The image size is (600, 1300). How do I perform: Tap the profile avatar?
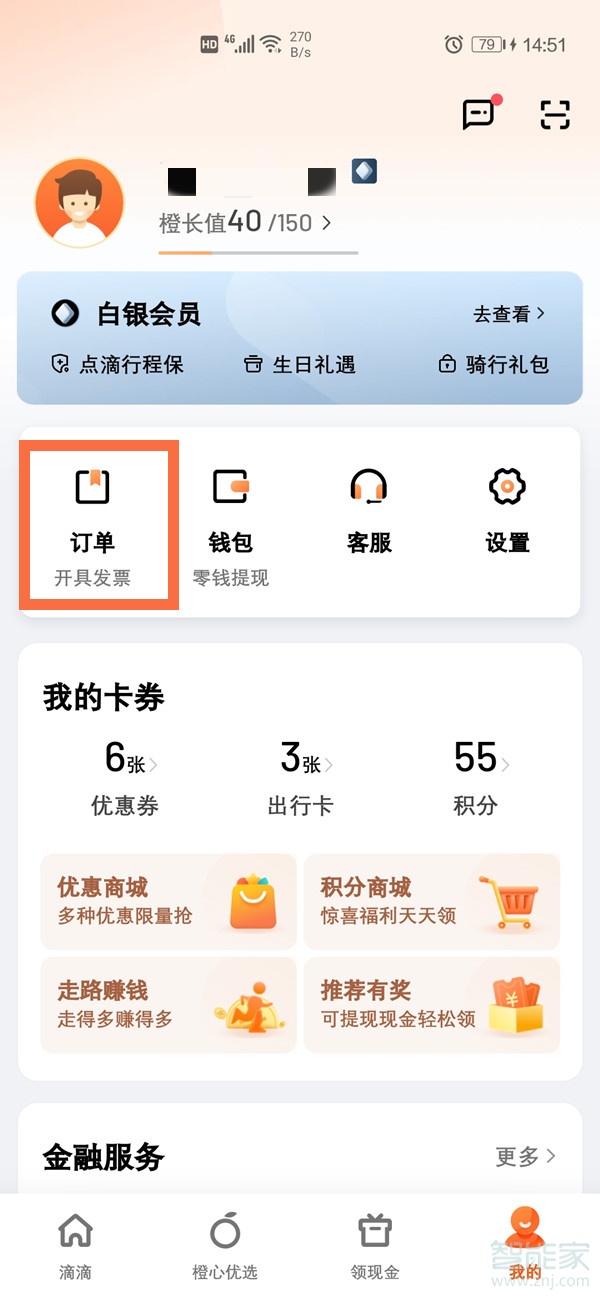coord(79,202)
